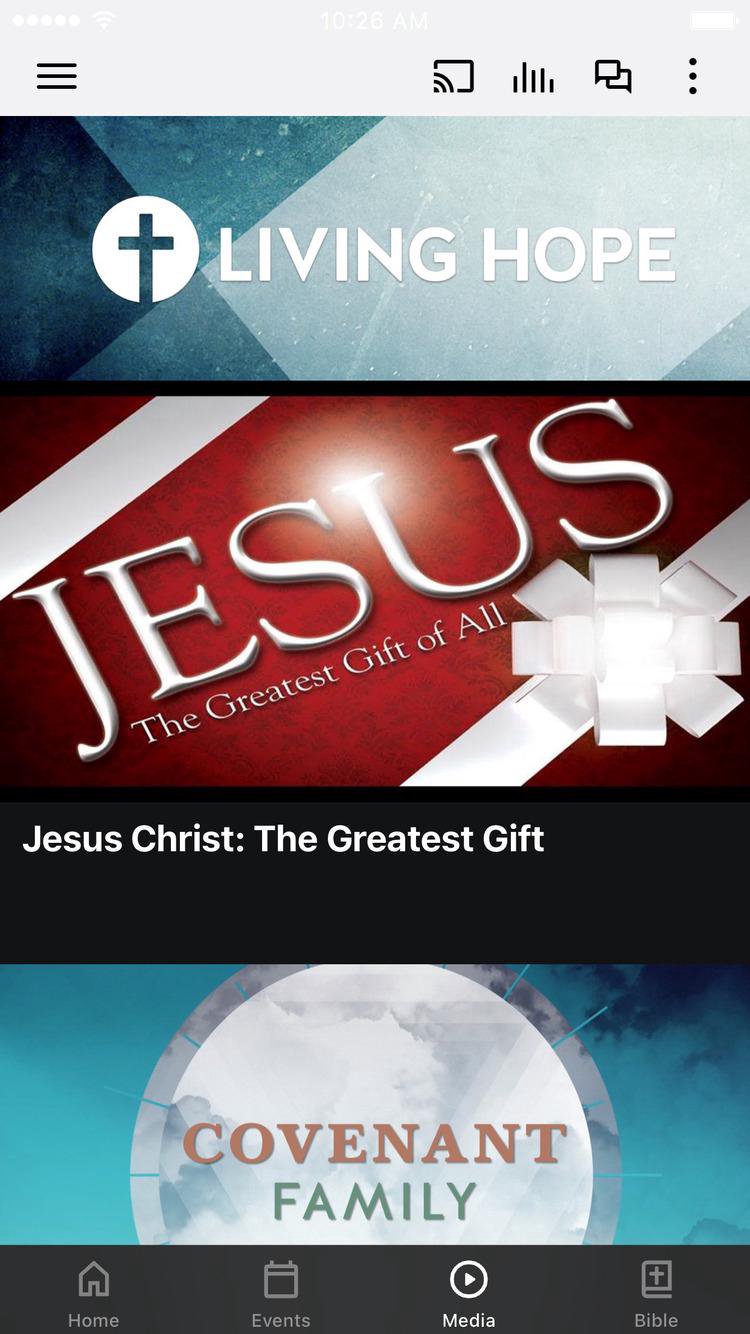Open the Chromecast casting icon
The image size is (750, 1334).
[452, 76]
